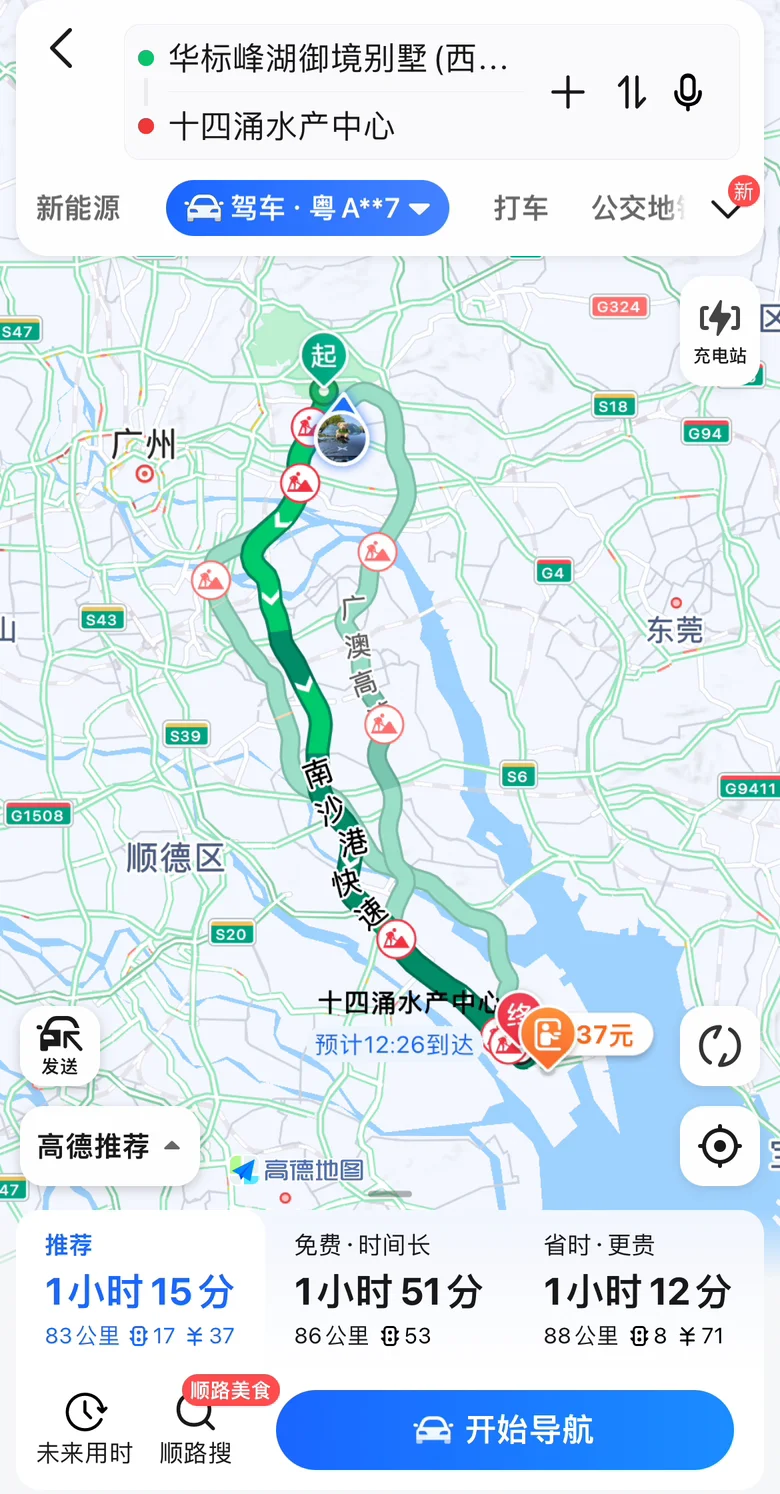
Task: Start voice input with the microphone
Action: click(687, 93)
